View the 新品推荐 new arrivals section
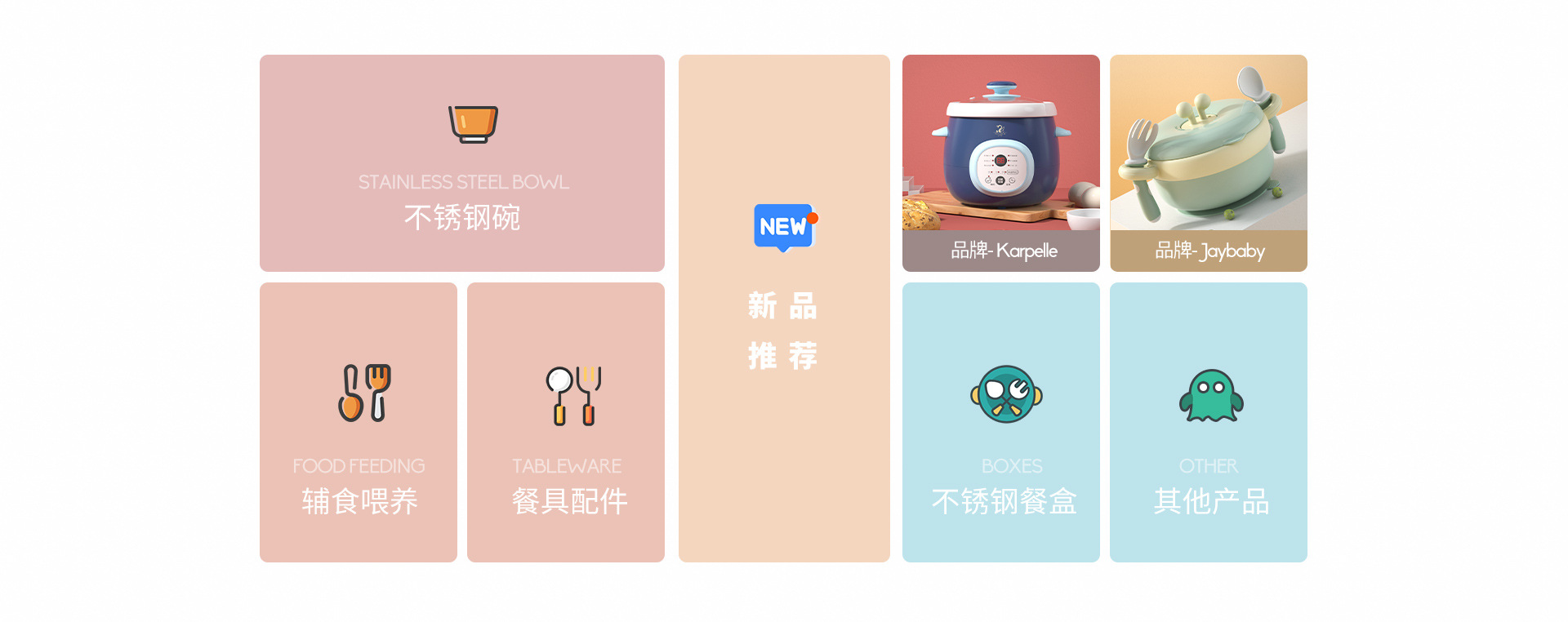 point(784,309)
